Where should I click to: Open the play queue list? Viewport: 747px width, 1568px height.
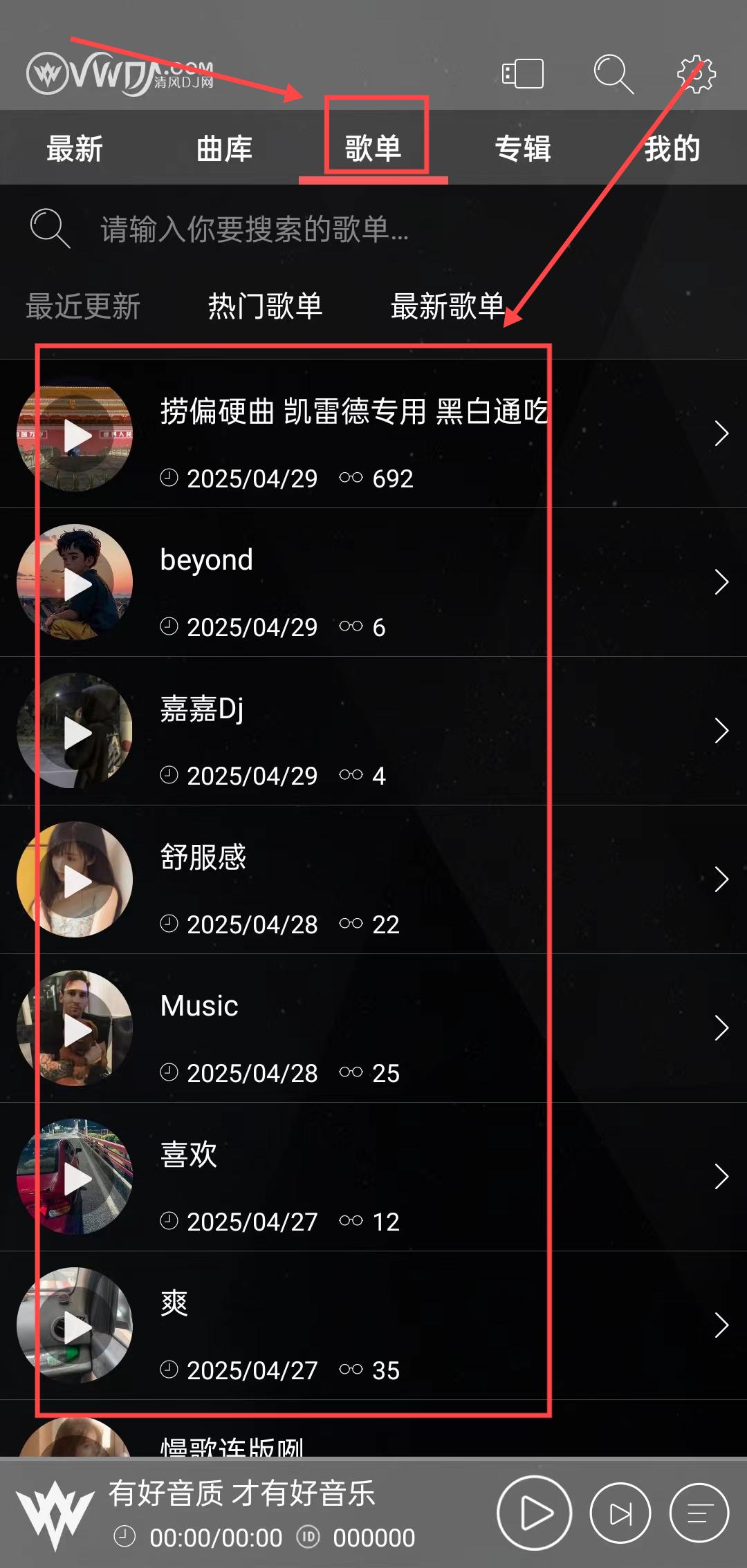(x=699, y=1513)
